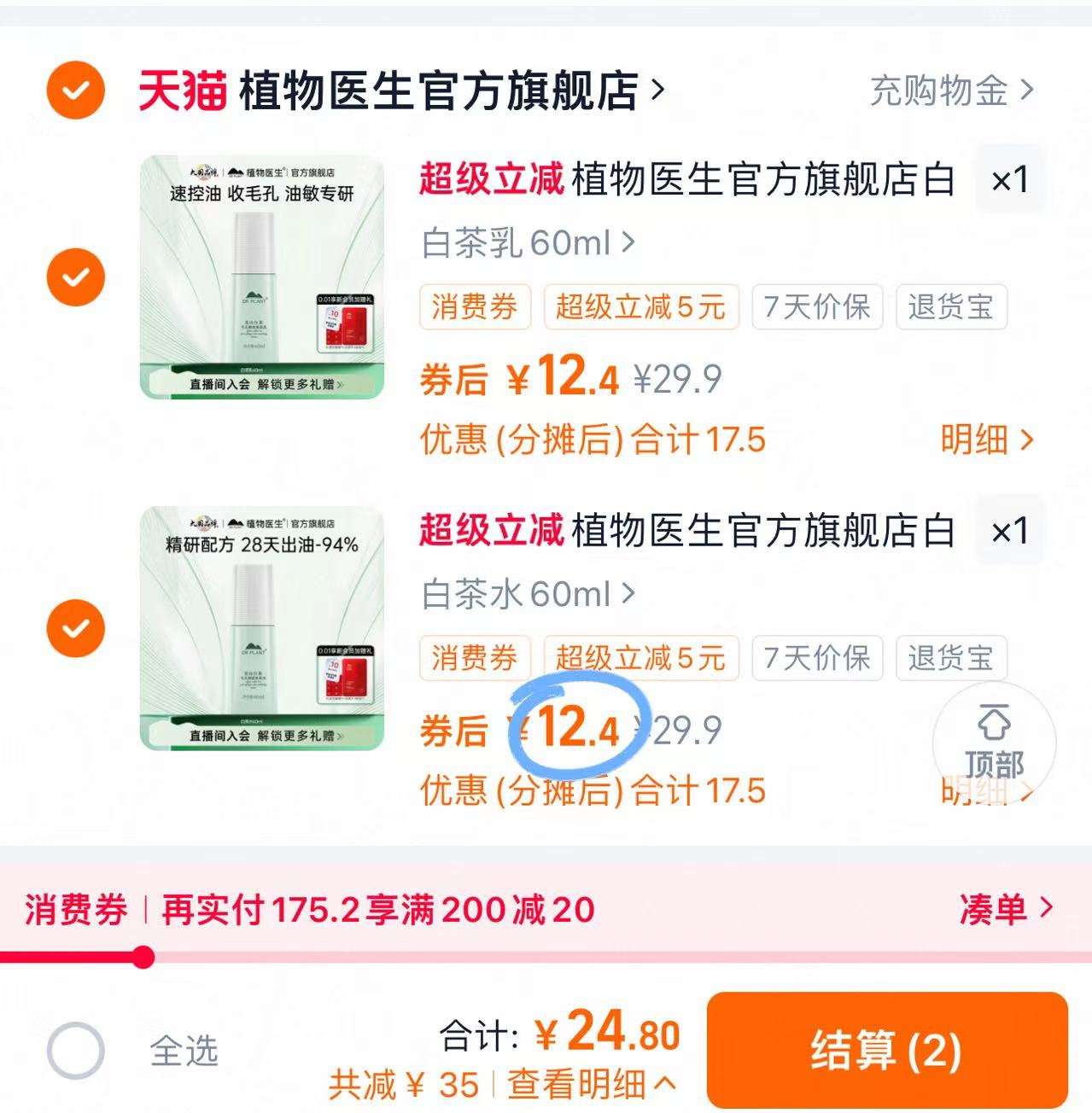Tap the 消费券 tag on 白茶乳
This screenshot has height=1113, width=1092.
click(475, 308)
